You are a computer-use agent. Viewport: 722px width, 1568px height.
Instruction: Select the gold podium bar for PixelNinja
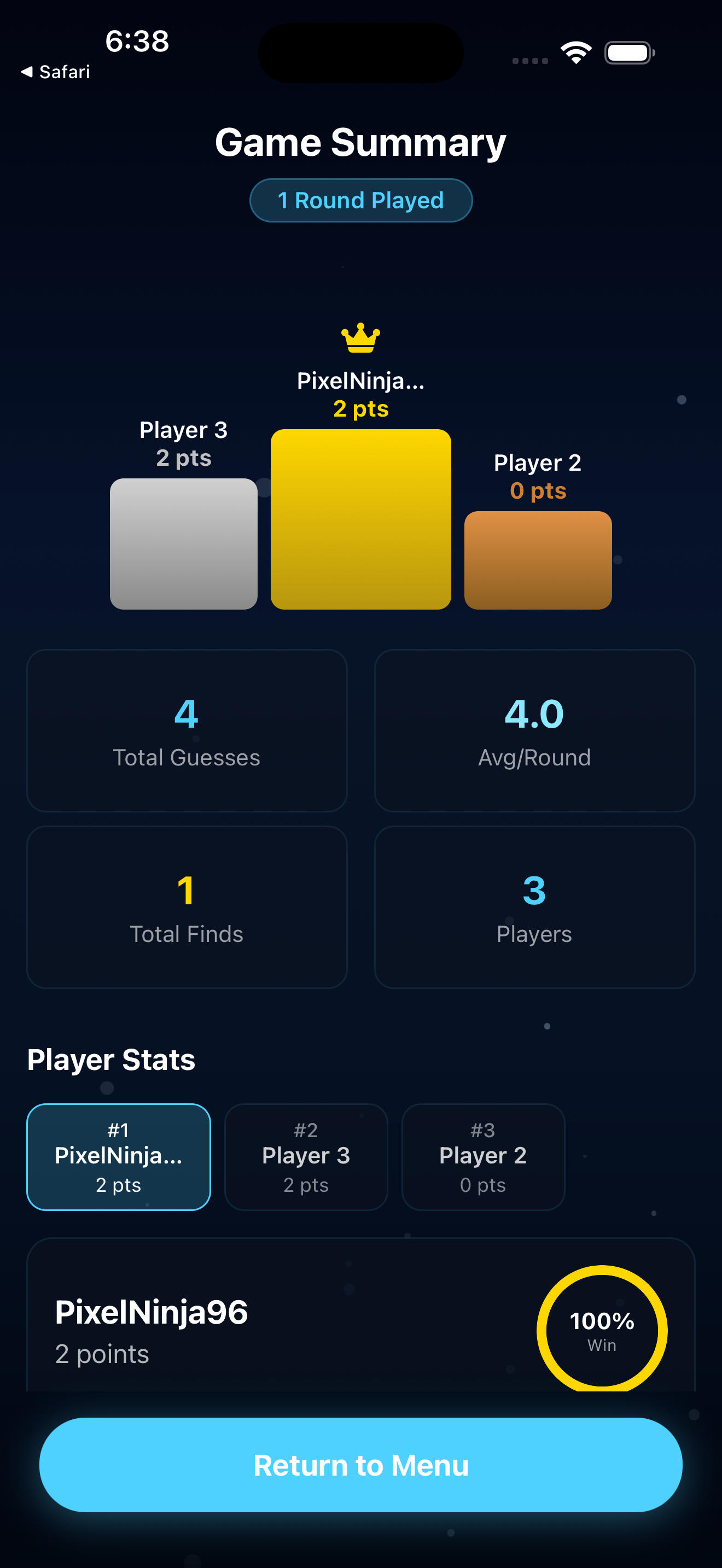click(360, 517)
